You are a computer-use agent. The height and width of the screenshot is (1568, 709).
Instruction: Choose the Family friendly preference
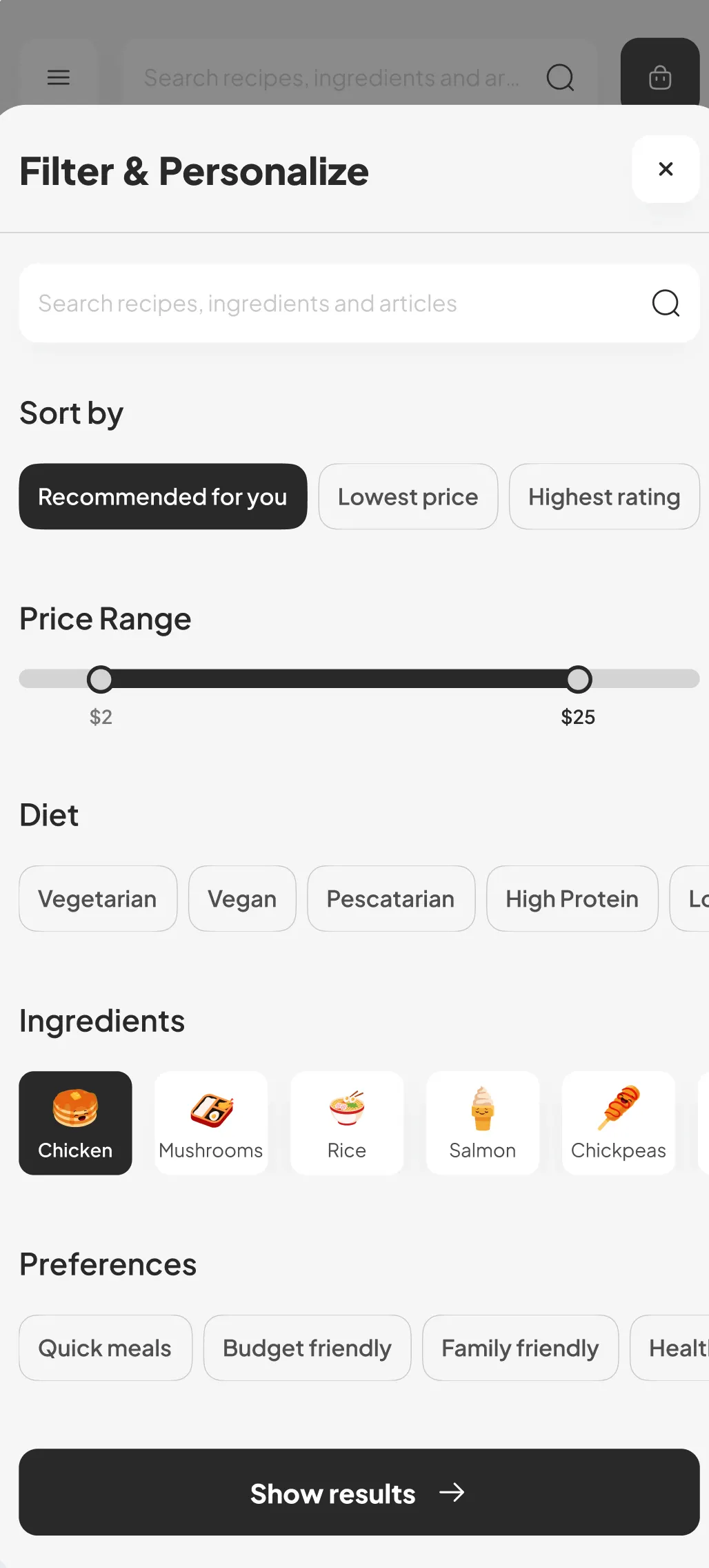pos(520,1348)
